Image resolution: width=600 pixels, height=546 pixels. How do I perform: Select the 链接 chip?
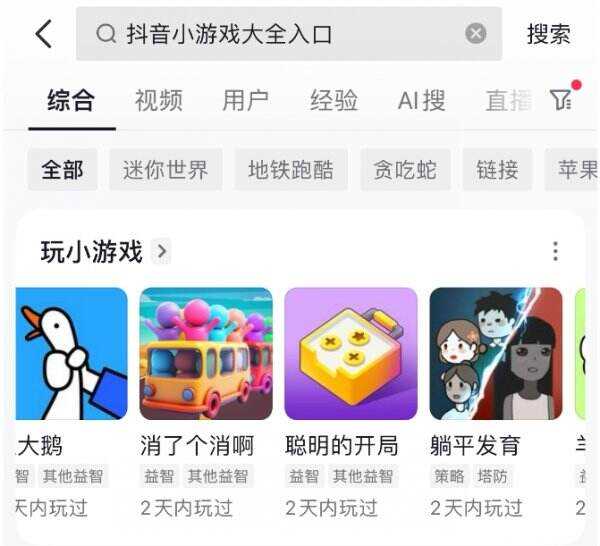tap(497, 170)
